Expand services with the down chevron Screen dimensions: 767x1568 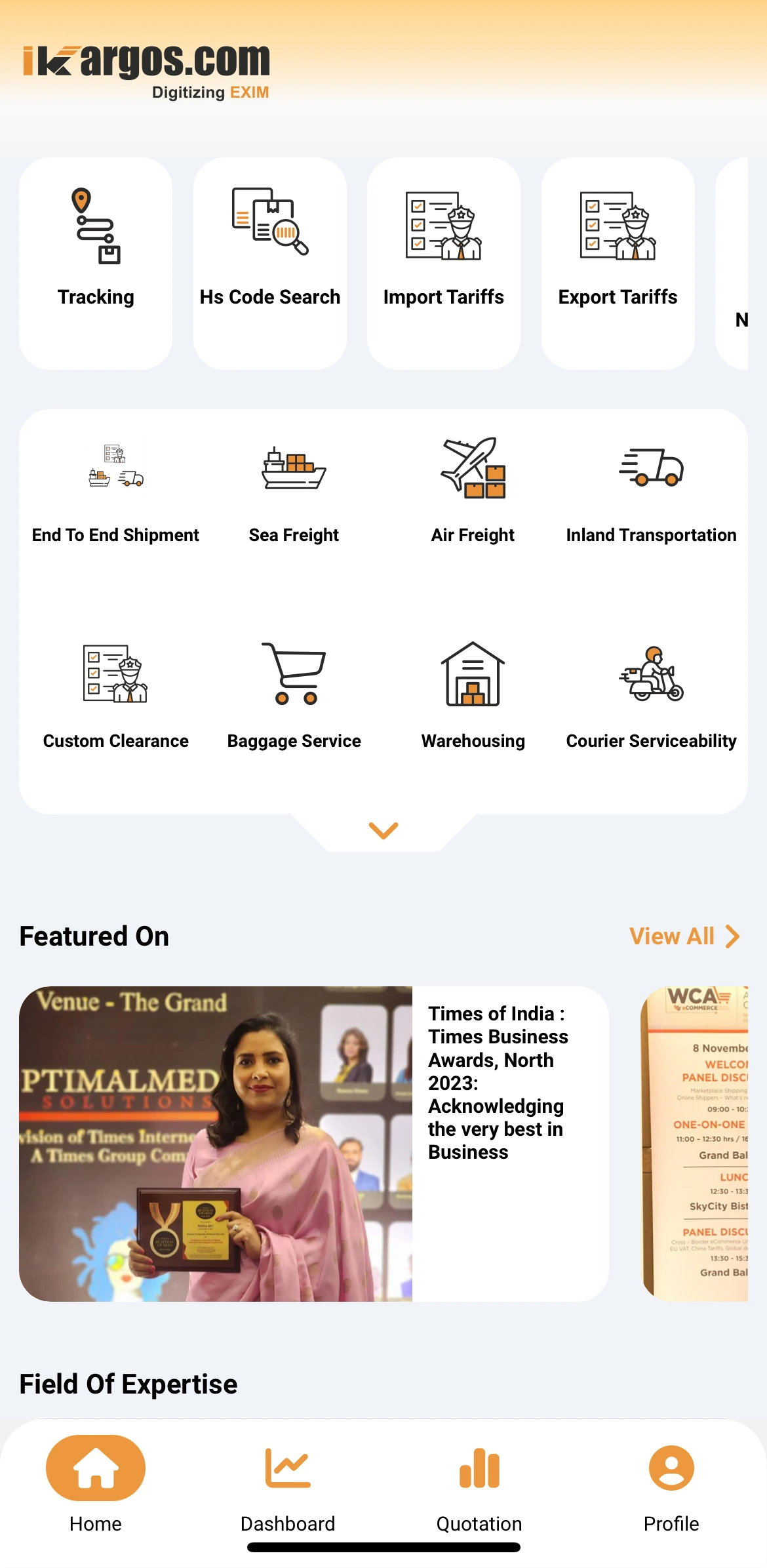[x=383, y=831]
